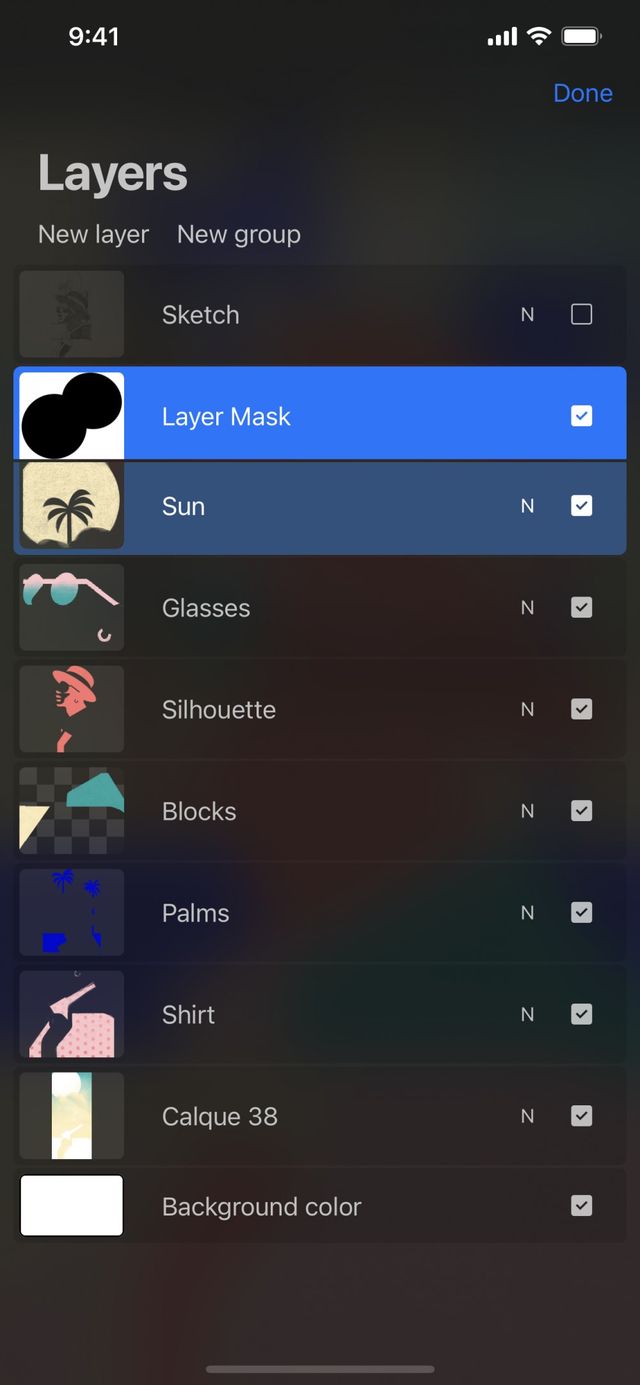
Task: Uncheck the Background color visibility
Action: (581, 1206)
